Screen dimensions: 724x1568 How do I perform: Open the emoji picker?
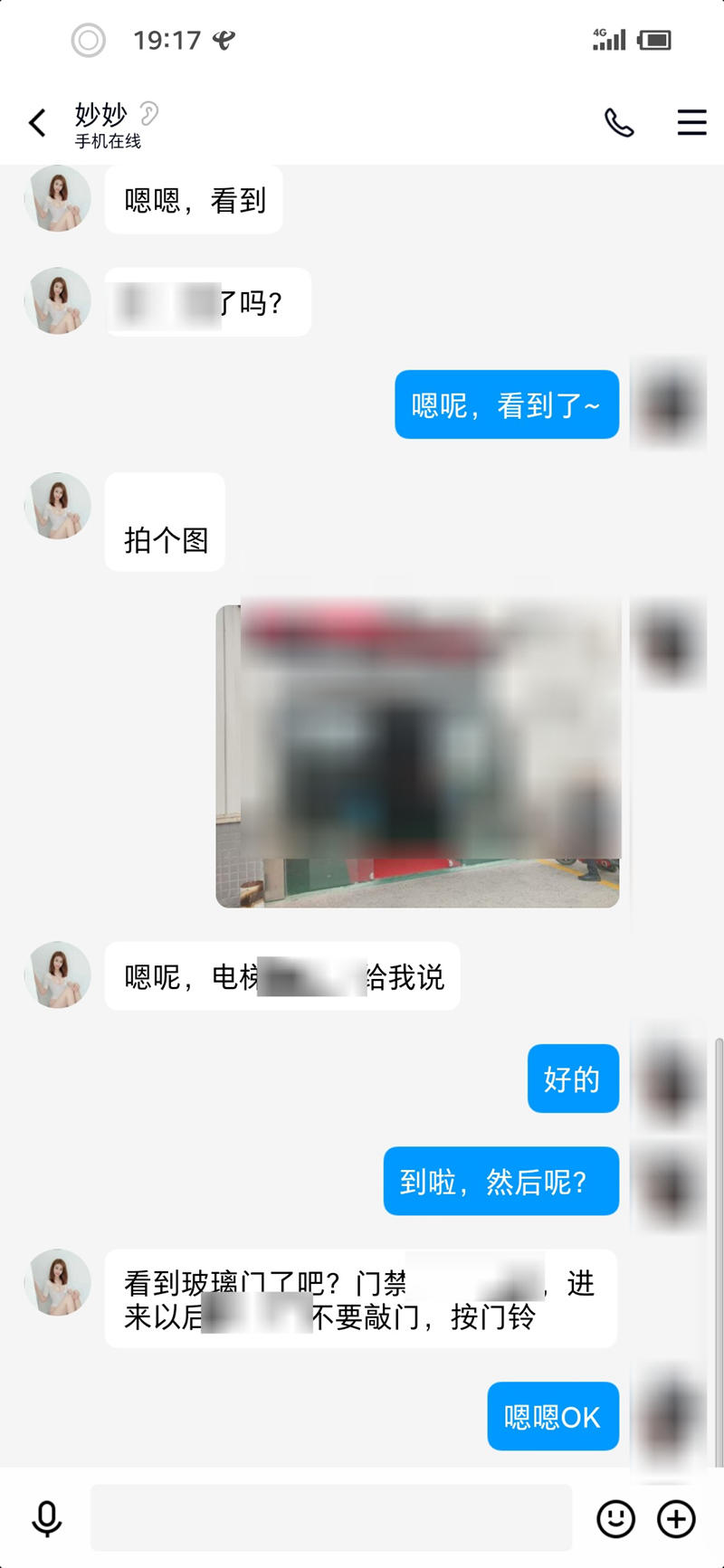point(615,1518)
